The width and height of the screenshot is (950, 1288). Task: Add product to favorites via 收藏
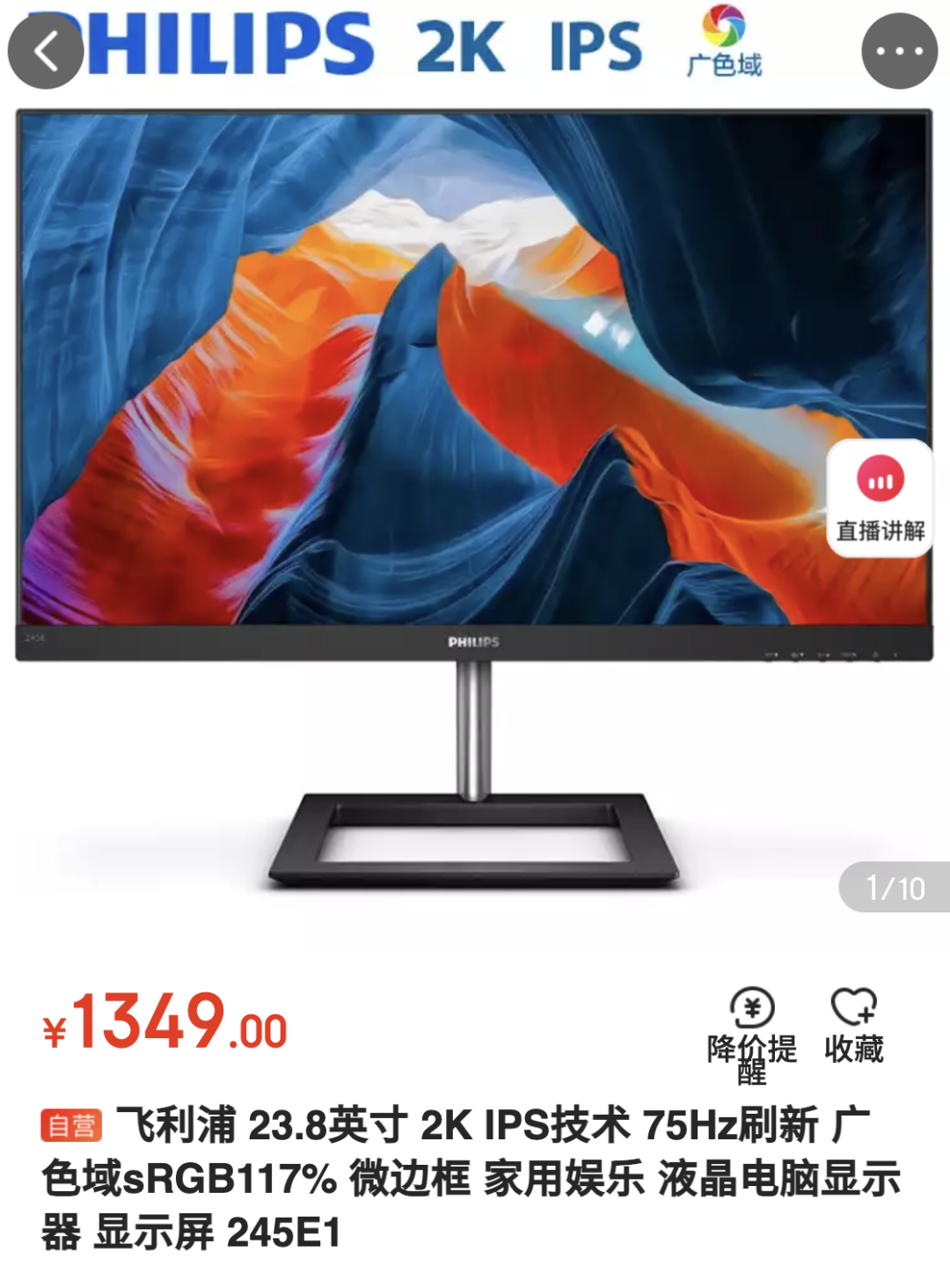click(854, 1026)
